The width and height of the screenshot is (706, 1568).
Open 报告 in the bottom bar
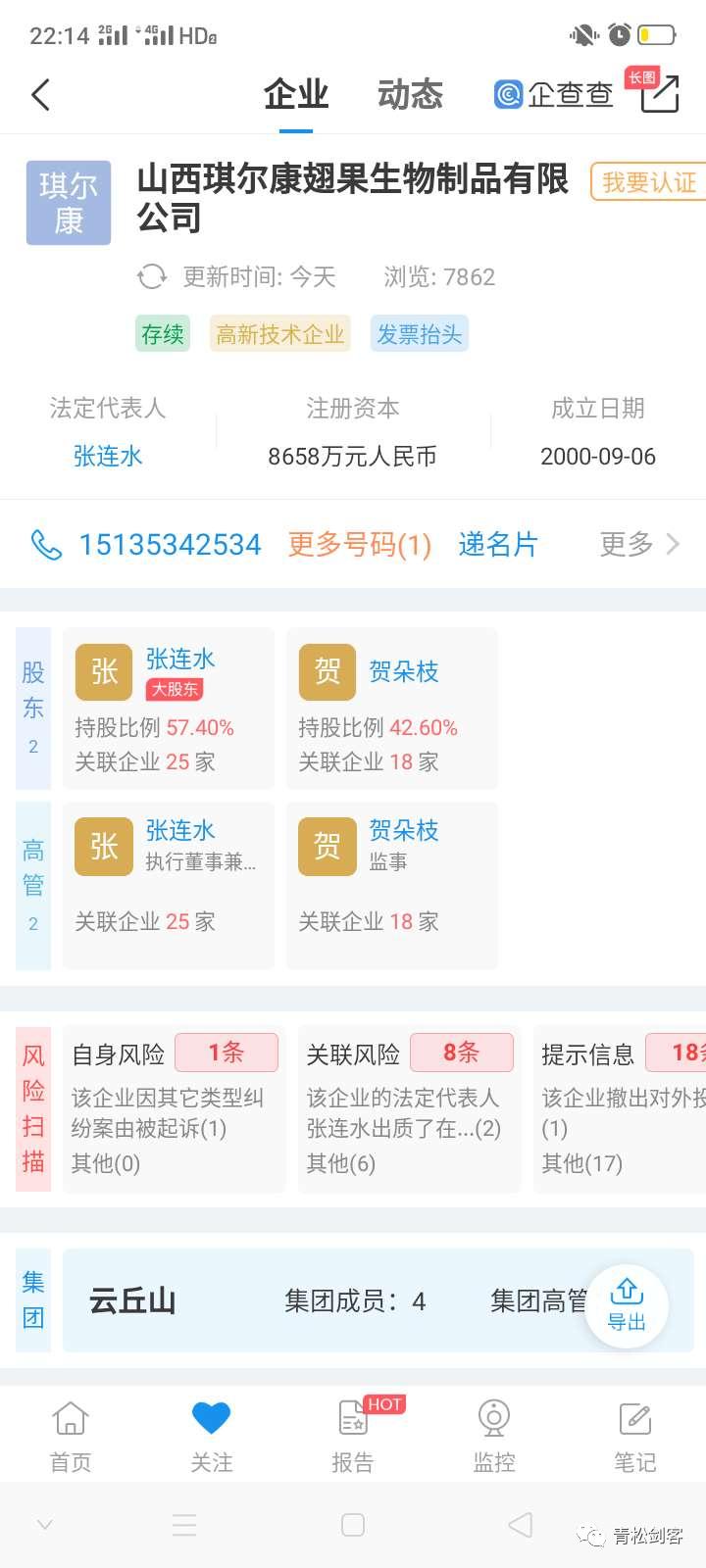[x=353, y=1437]
